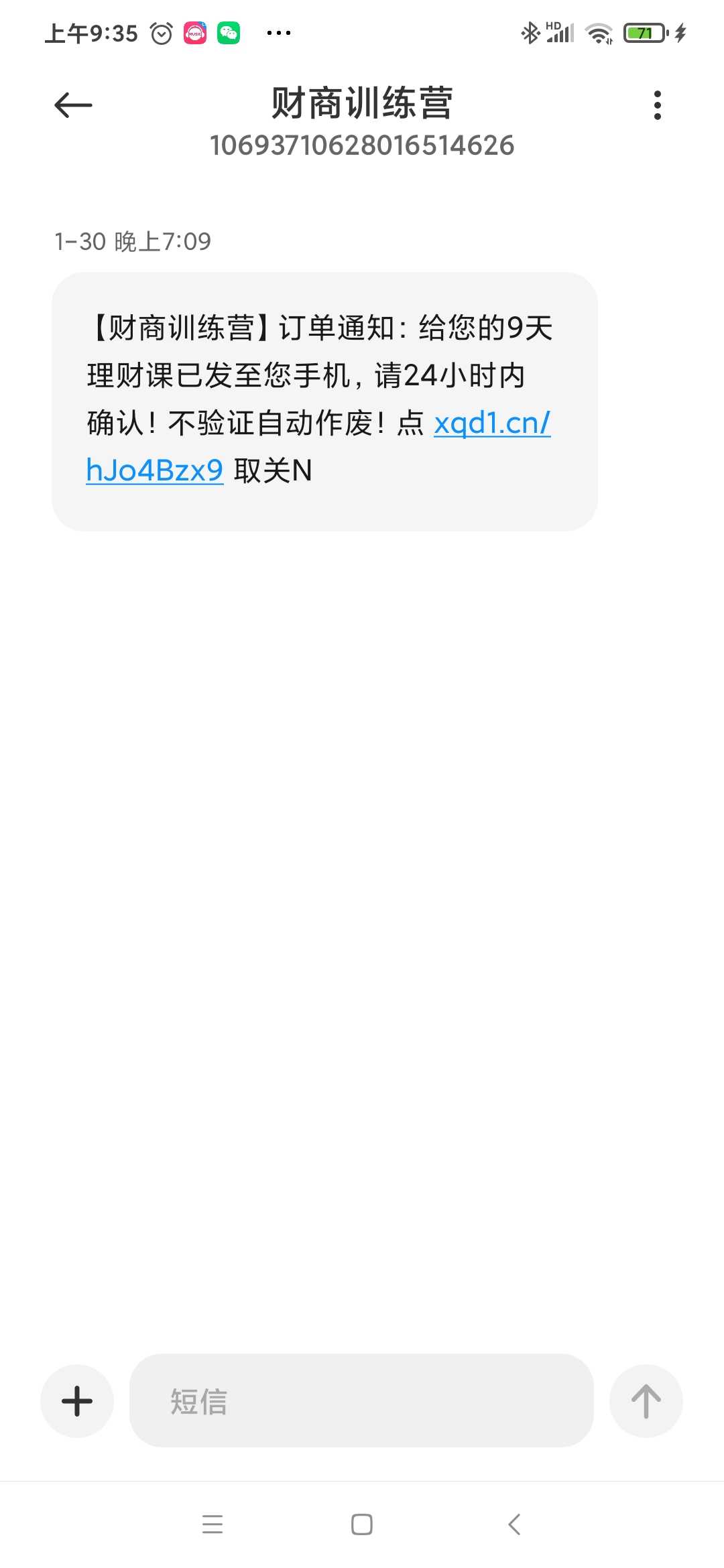Open the three-dot overflow menu
This screenshot has width=724, height=1568.
(x=657, y=105)
